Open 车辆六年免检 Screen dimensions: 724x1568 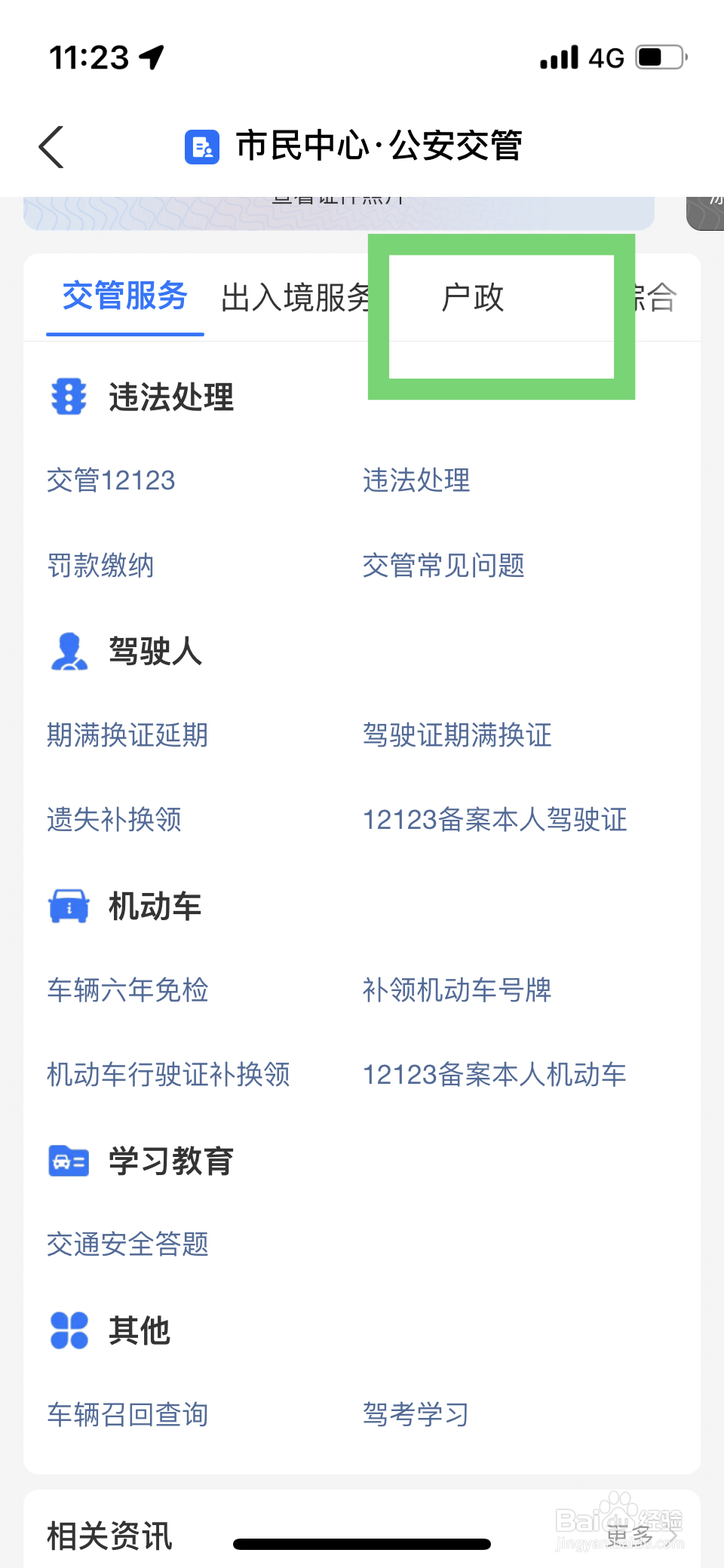[127, 990]
